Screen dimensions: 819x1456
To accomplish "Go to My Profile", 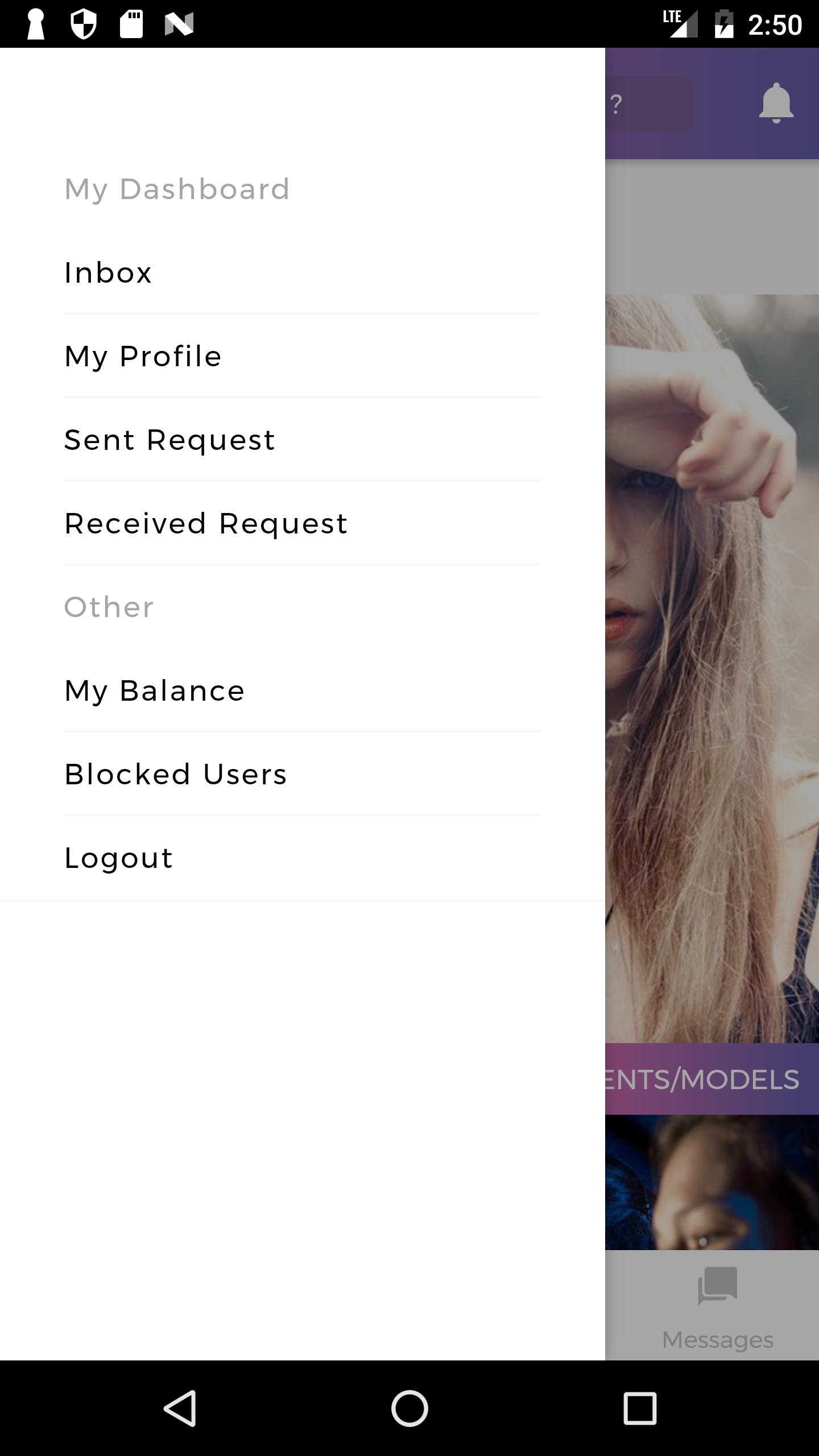I will tap(143, 357).
